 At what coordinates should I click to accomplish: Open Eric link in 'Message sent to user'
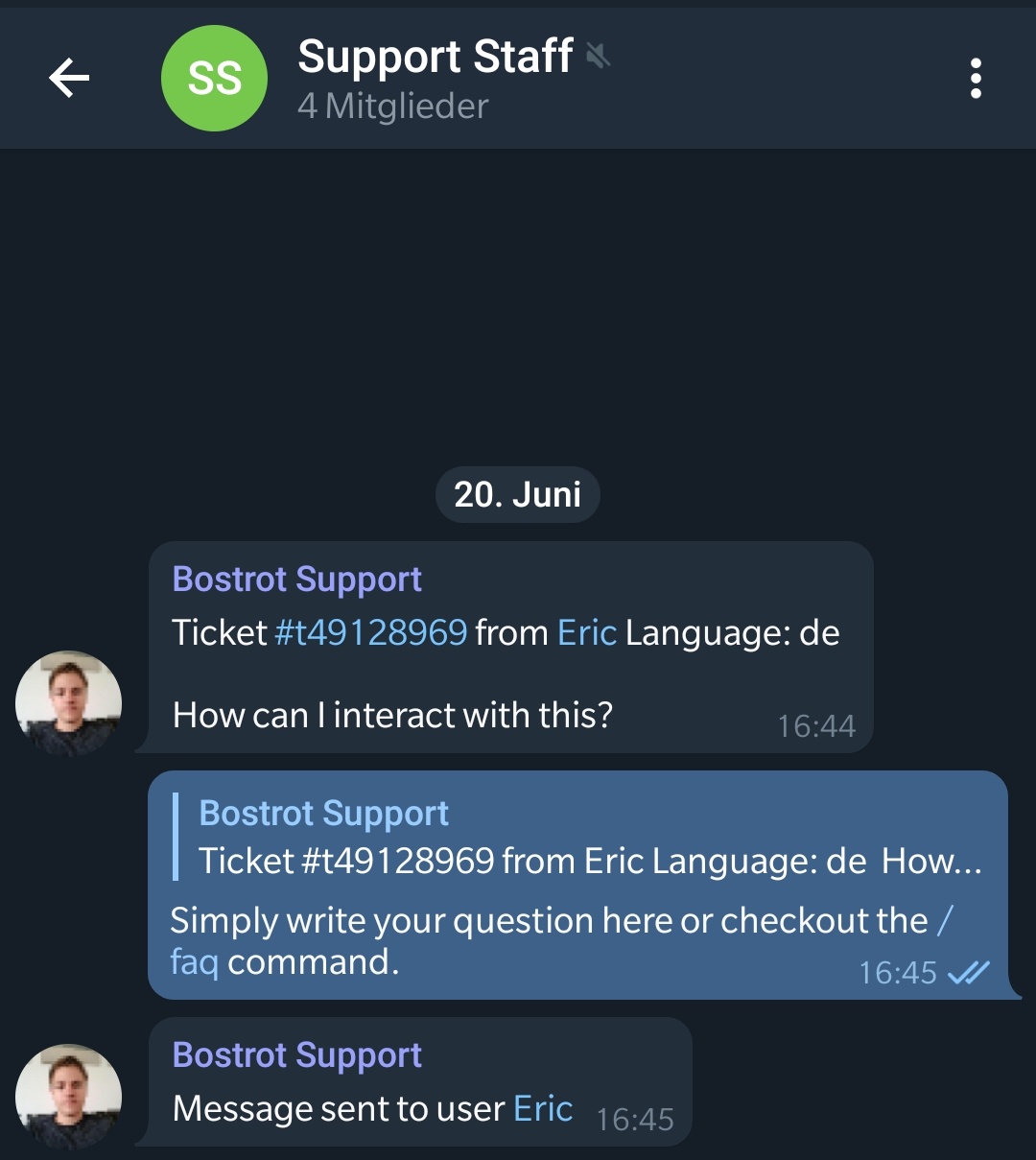543,1109
